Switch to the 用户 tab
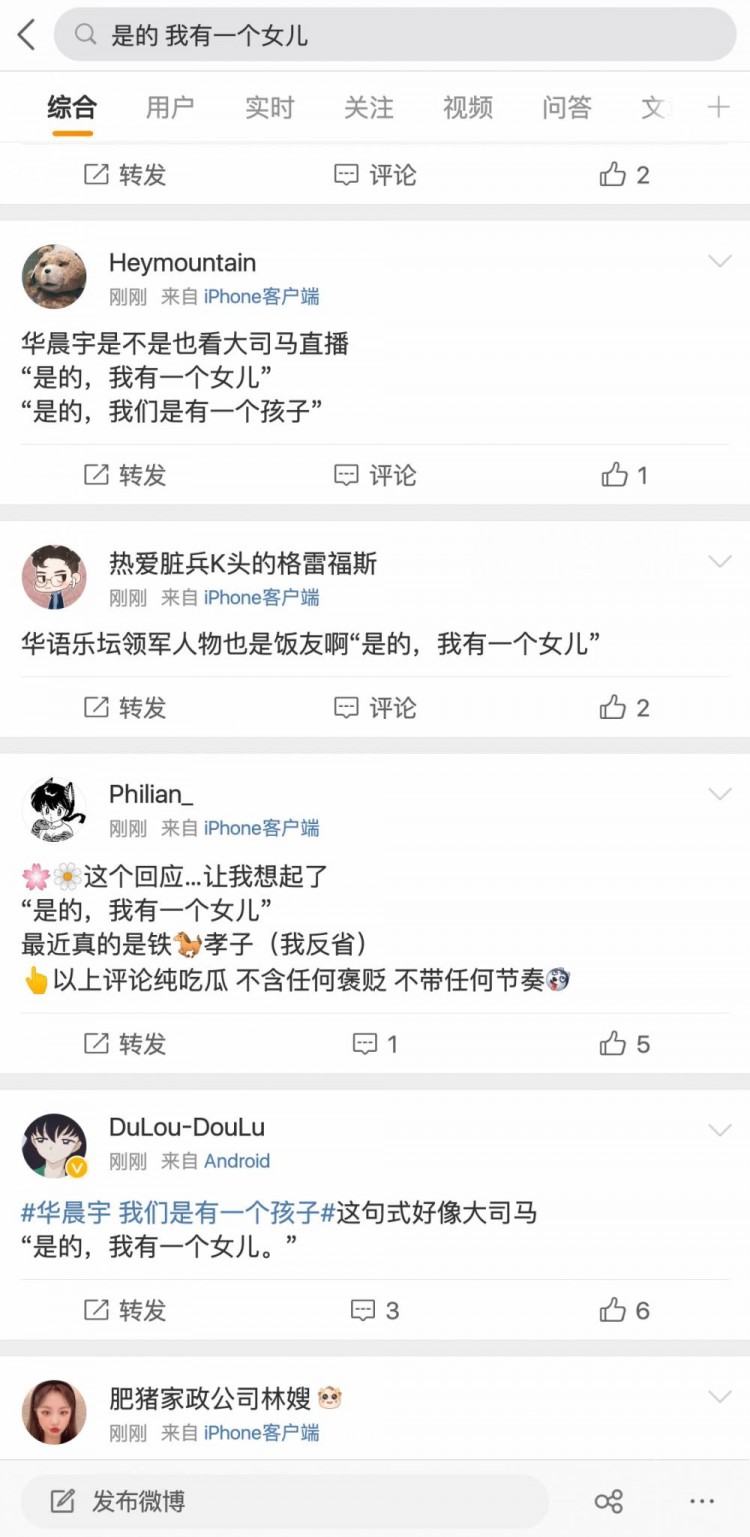The width and height of the screenshot is (750, 1537). 170,108
